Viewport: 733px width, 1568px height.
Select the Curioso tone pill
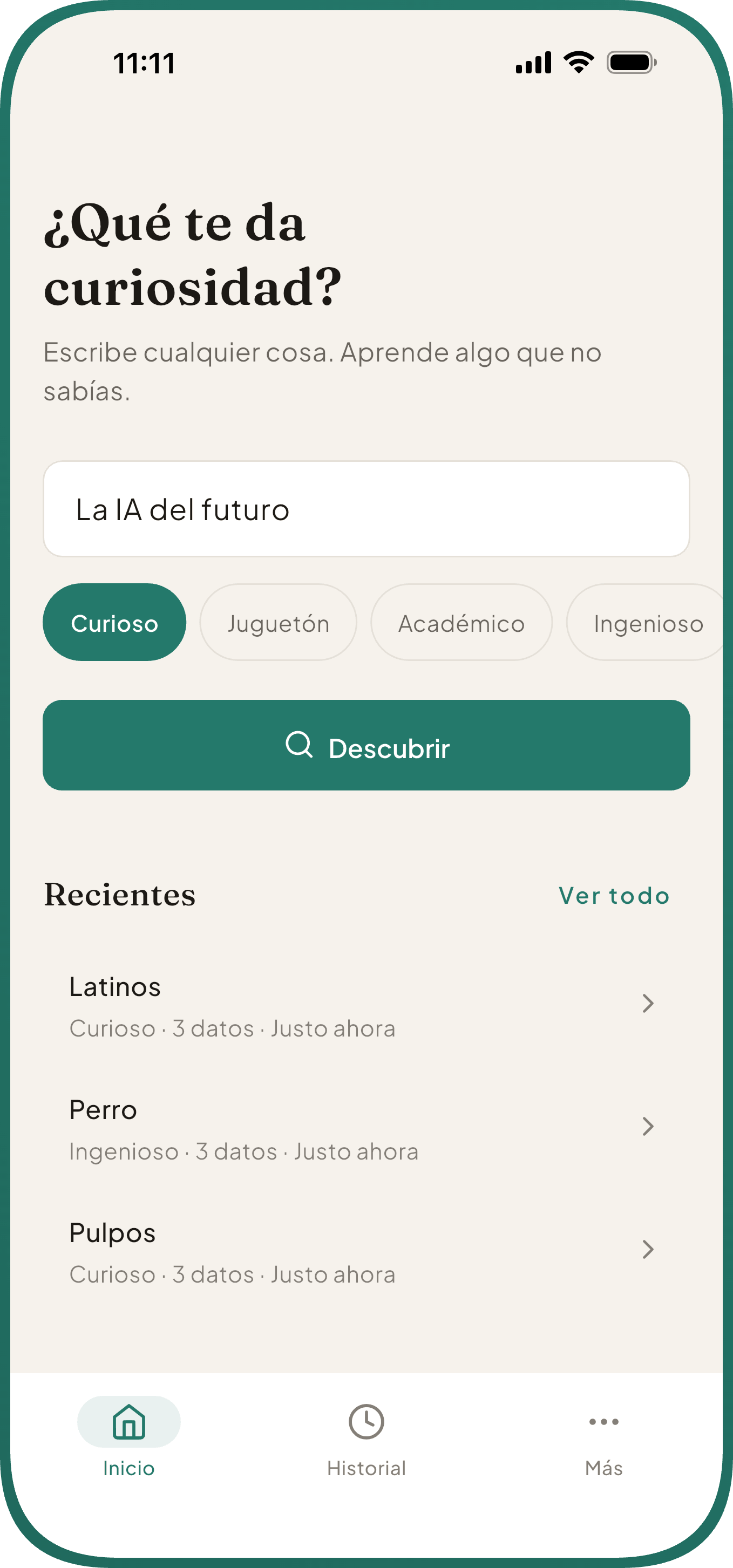coord(114,622)
